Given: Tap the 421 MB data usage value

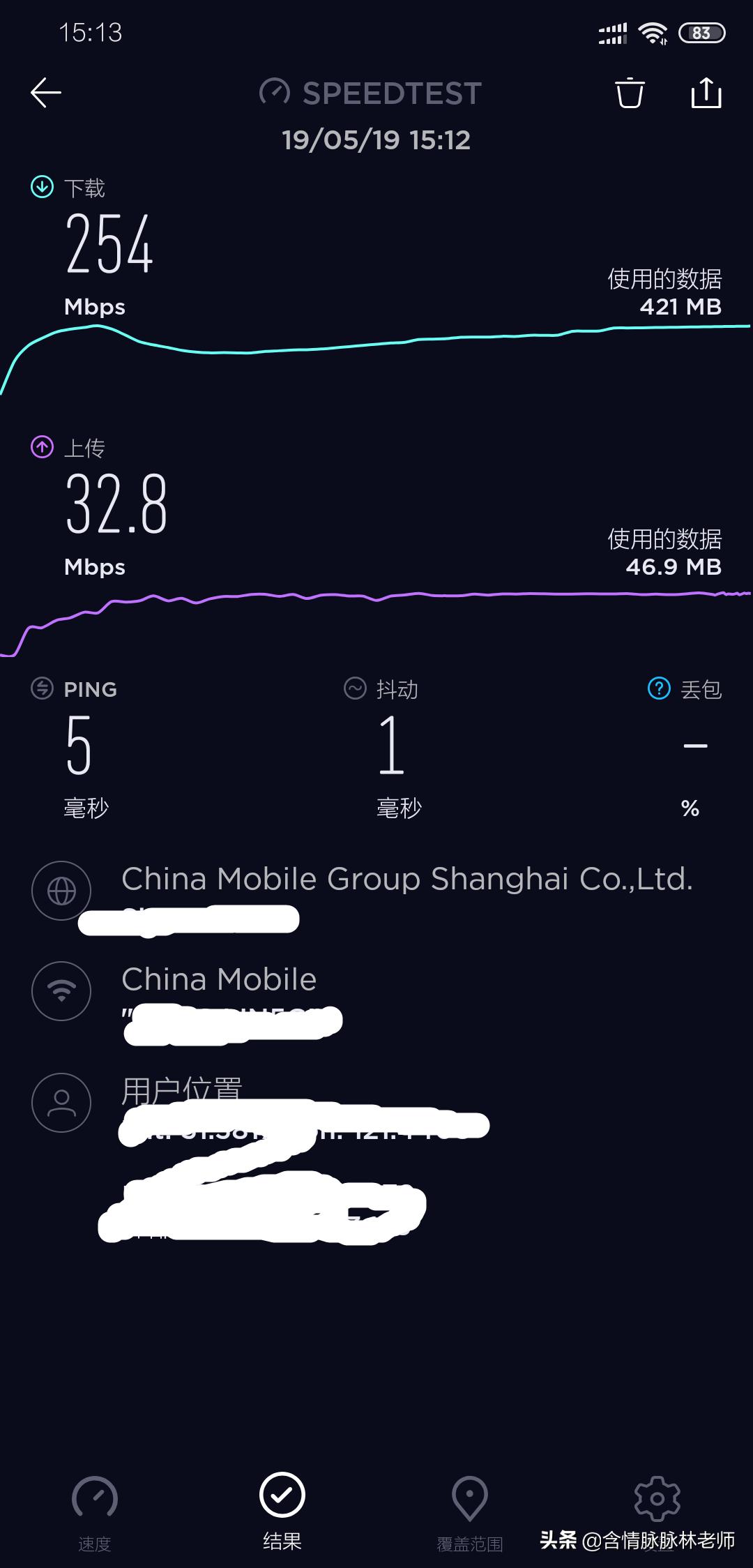Looking at the screenshot, I should pyautogui.click(x=680, y=306).
